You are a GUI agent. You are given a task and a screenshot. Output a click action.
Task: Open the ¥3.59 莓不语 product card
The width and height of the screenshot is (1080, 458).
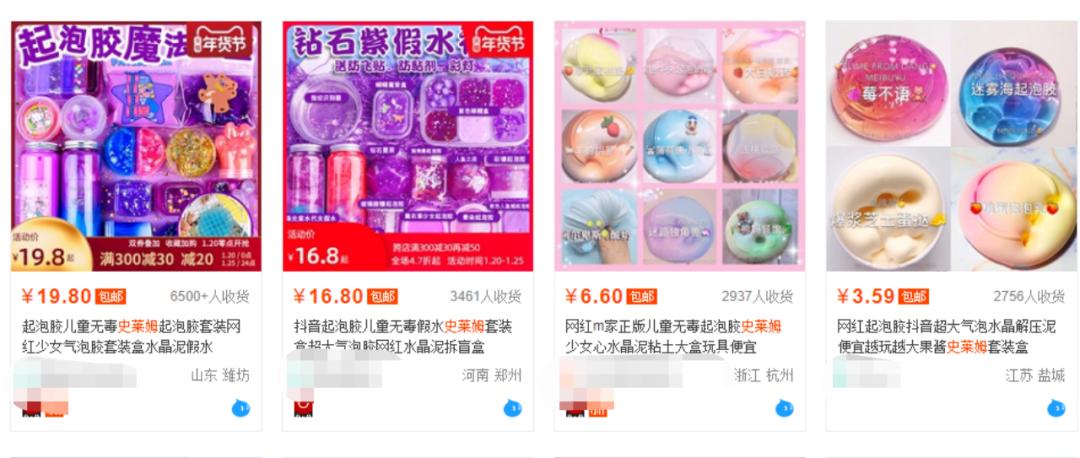click(x=951, y=146)
